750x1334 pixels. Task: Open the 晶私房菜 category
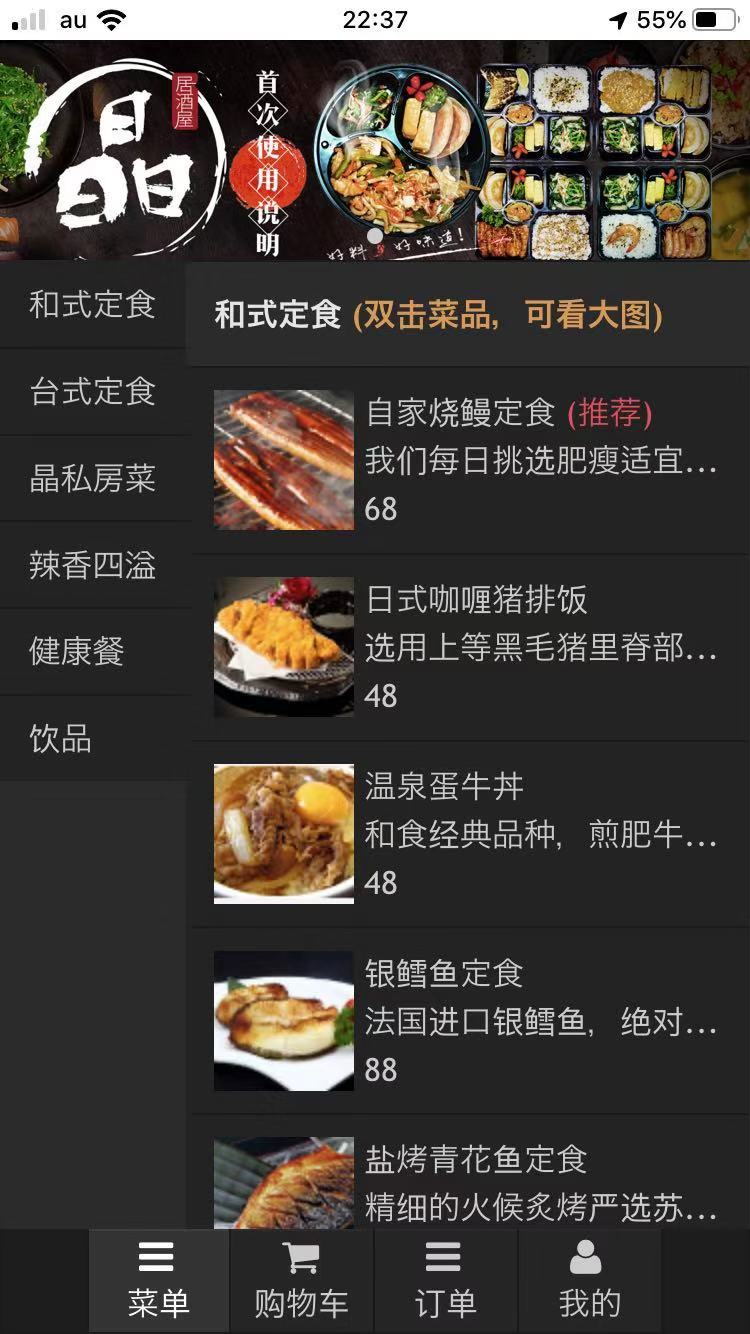(93, 478)
